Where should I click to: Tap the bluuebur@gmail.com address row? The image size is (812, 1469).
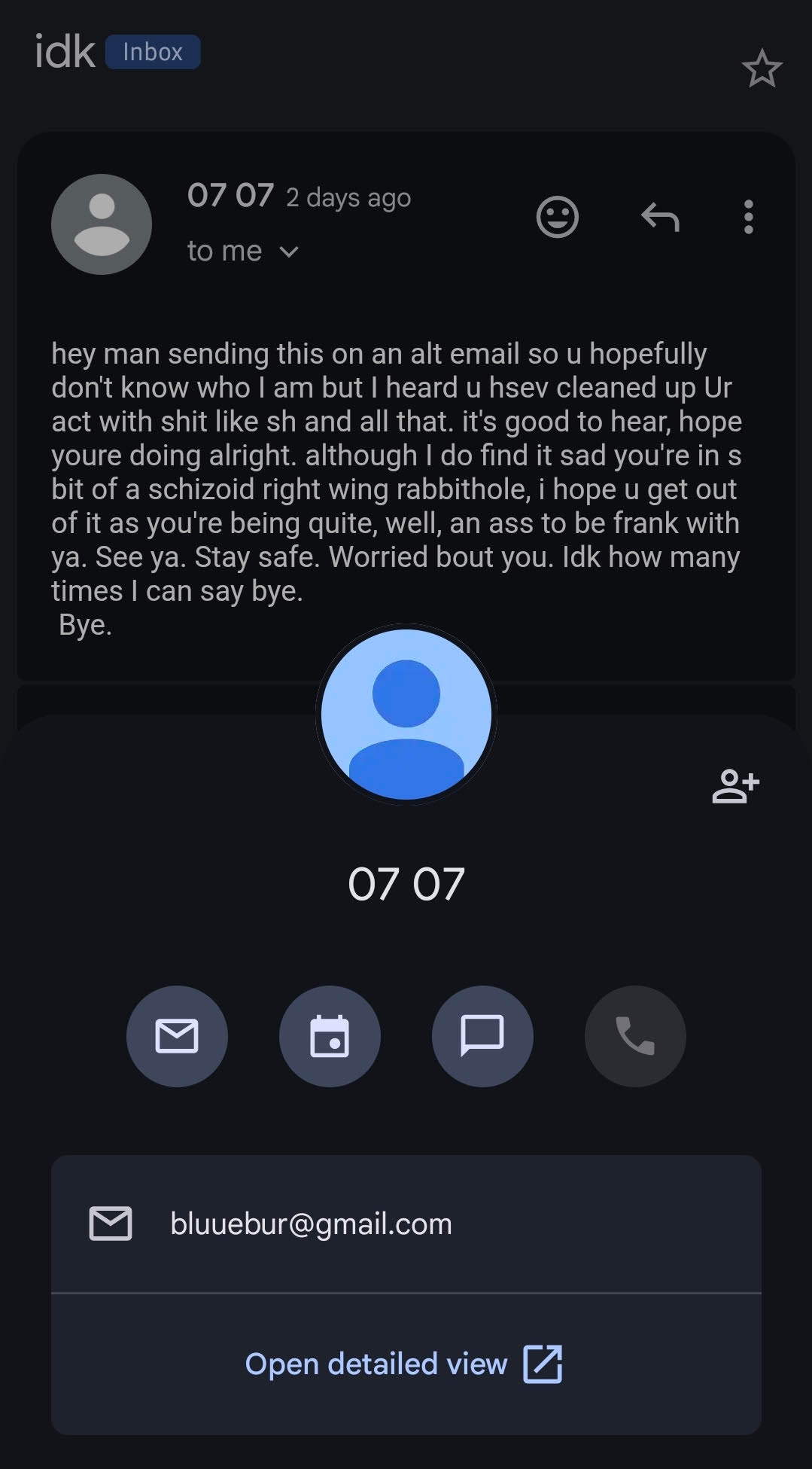coord(311,1224)
